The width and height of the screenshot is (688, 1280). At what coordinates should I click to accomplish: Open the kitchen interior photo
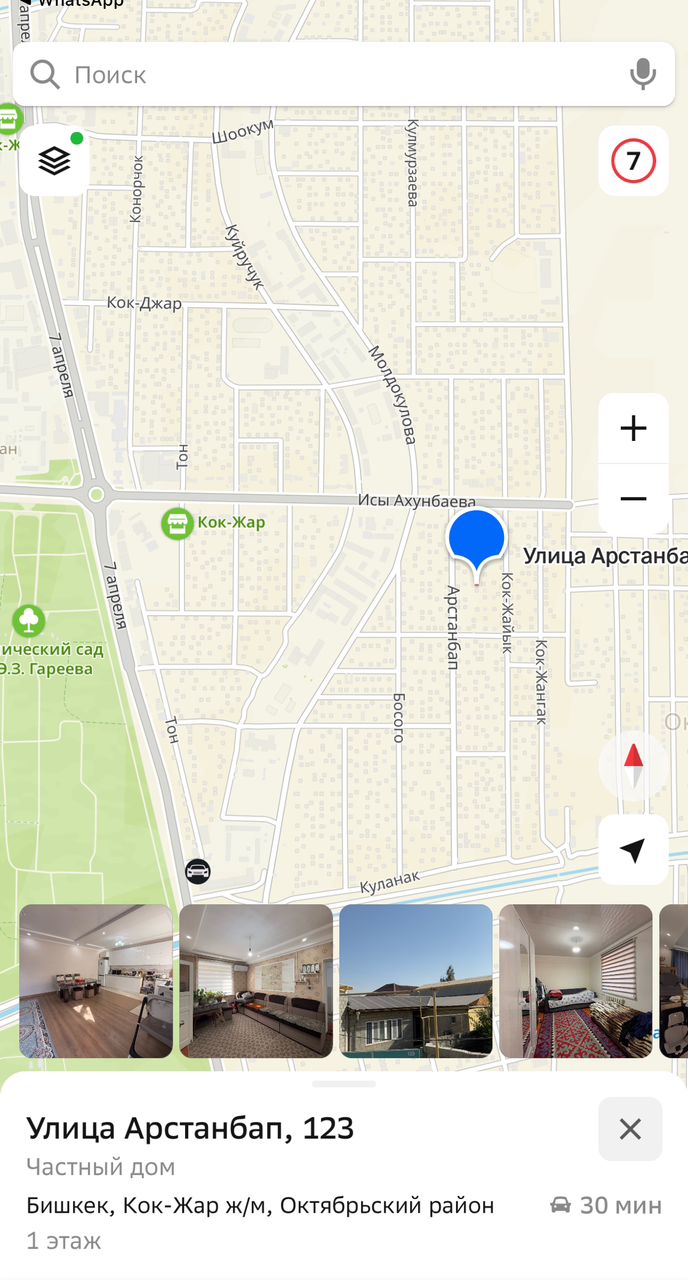96,981
